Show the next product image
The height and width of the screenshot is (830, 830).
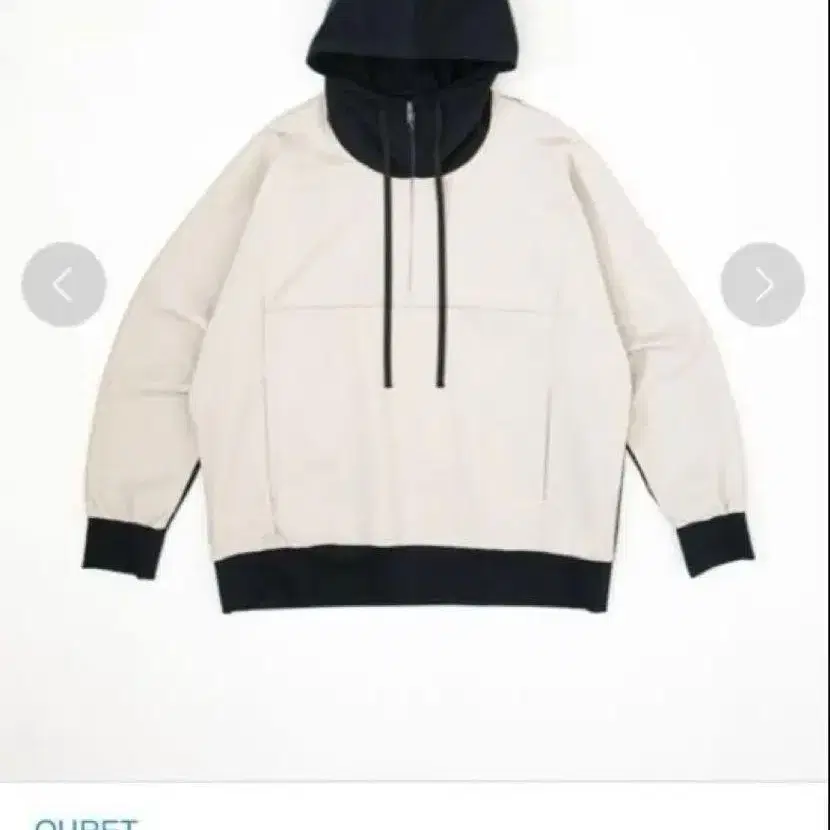pos(762,285)
